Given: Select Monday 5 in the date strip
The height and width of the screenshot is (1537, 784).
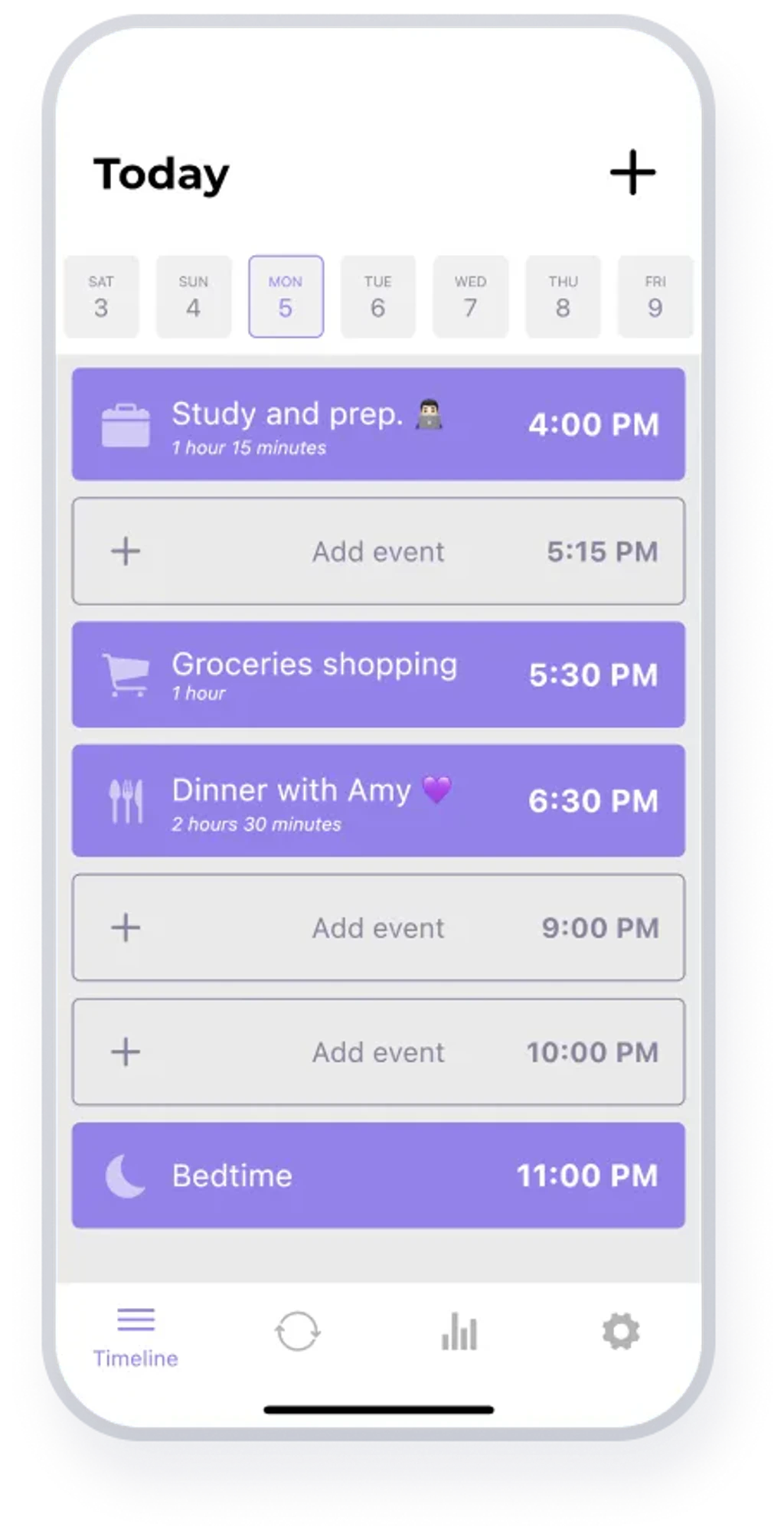Looking at the screenshot, I should pos(286,296).
